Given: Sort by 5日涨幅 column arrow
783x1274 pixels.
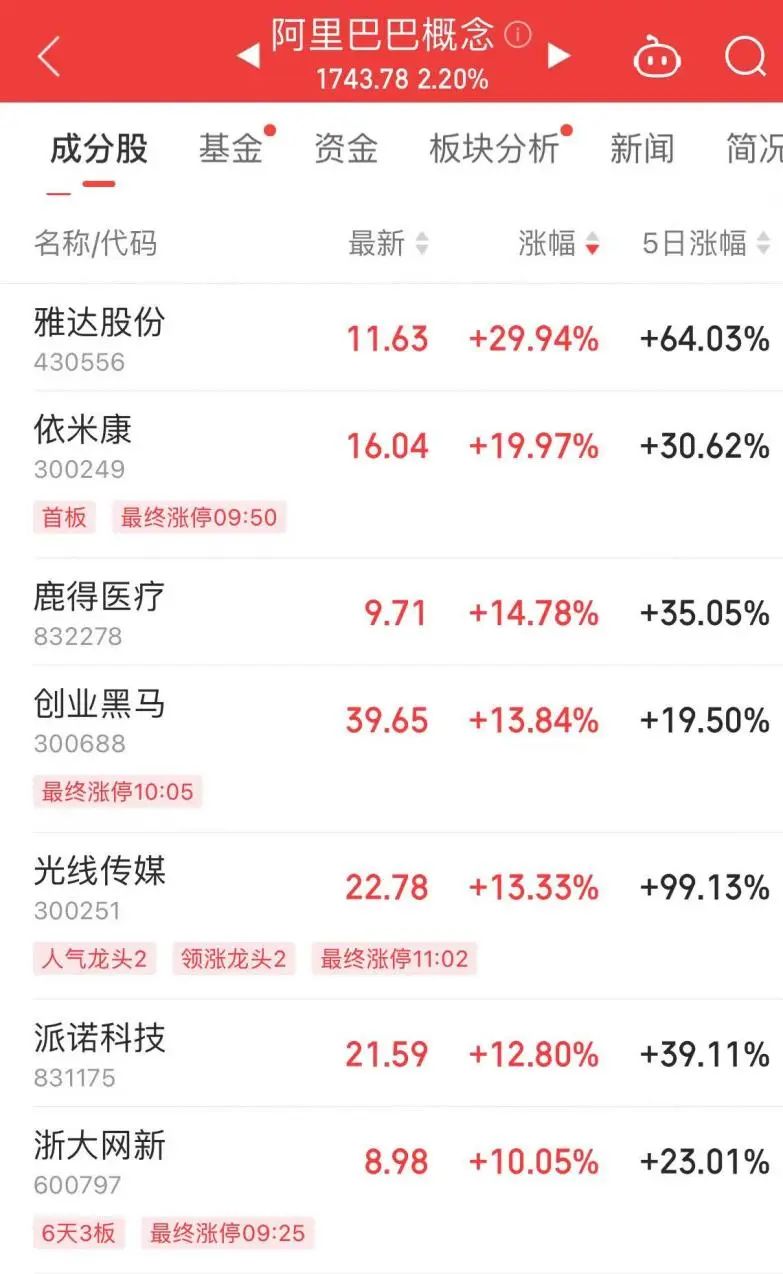Looking at the screenshot, I should [x=765, y=244].
